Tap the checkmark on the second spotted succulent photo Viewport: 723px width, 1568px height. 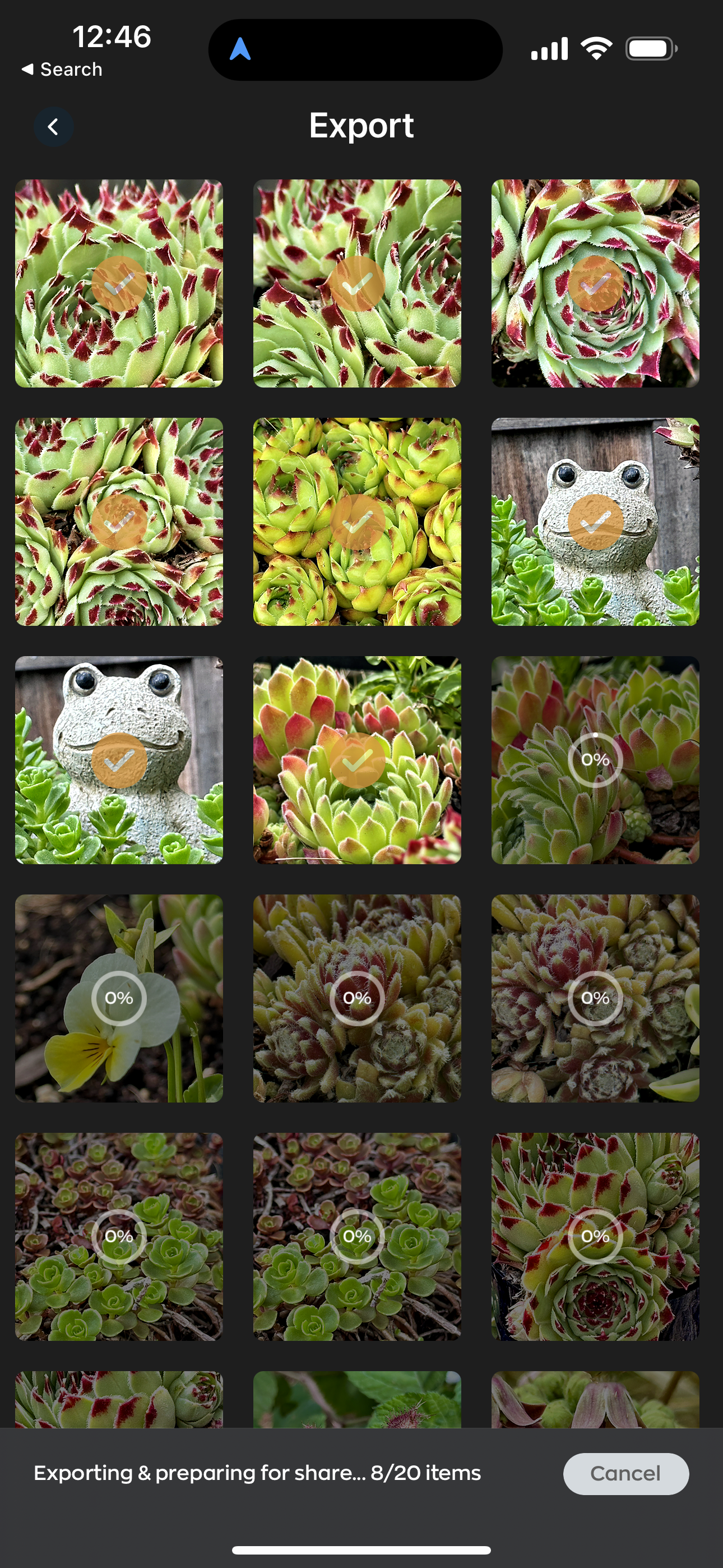click(x=119, y=521)
